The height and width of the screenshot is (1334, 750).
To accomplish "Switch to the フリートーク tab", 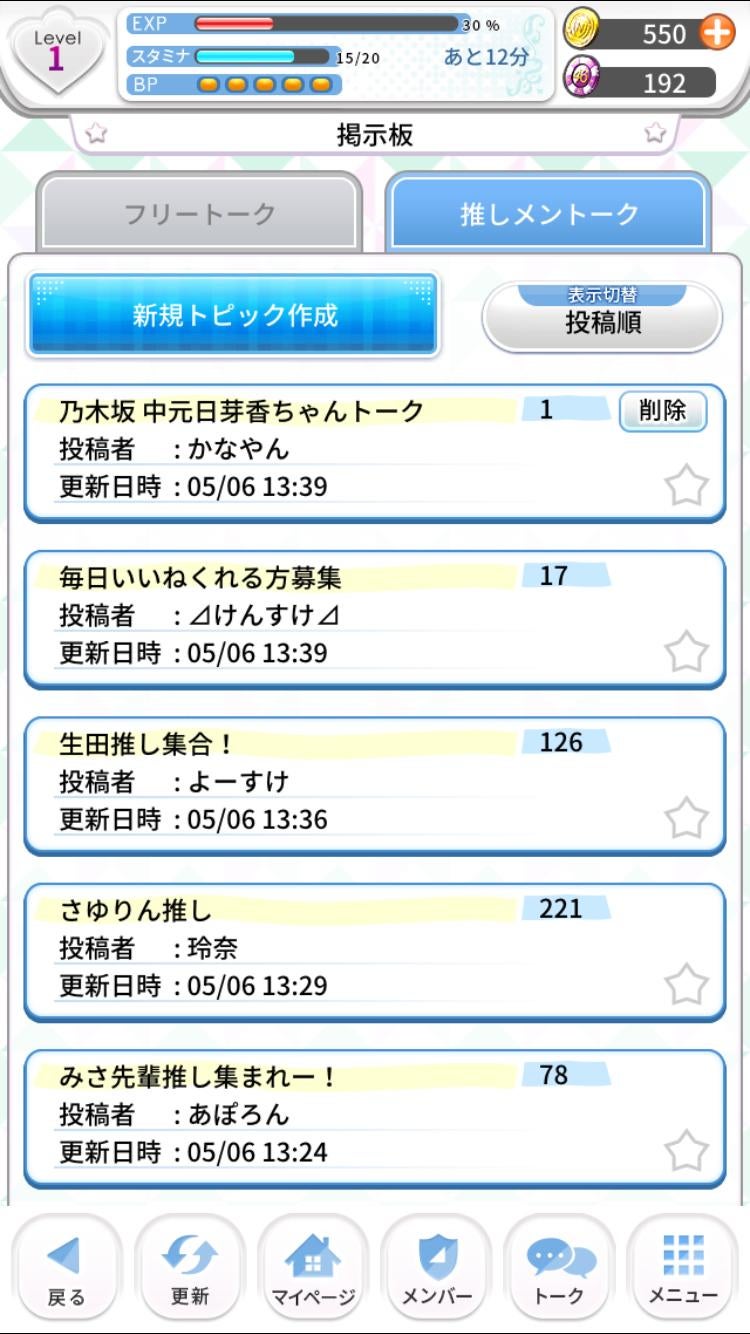I will (198, 210).
